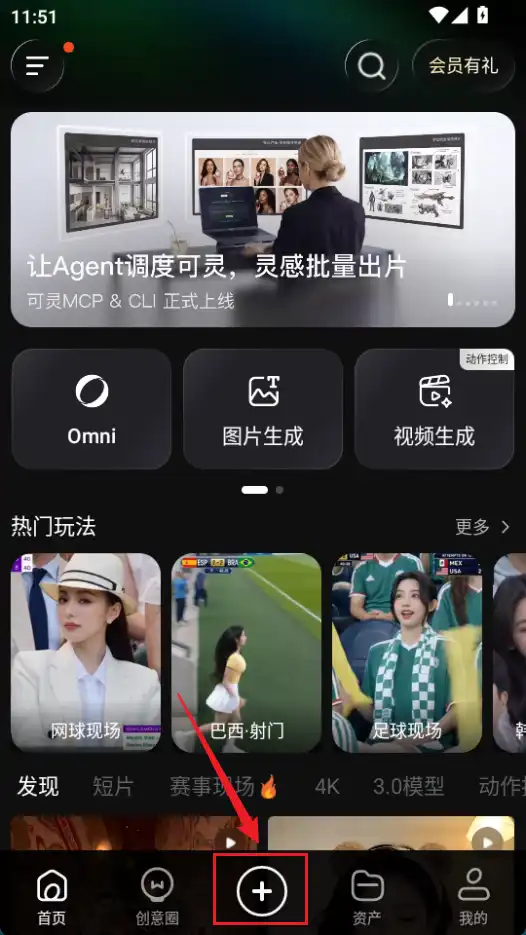The width and height of the screenshot is (526, 935).
Task: Open the 网球现场 template card
Action: coord(86,653)
